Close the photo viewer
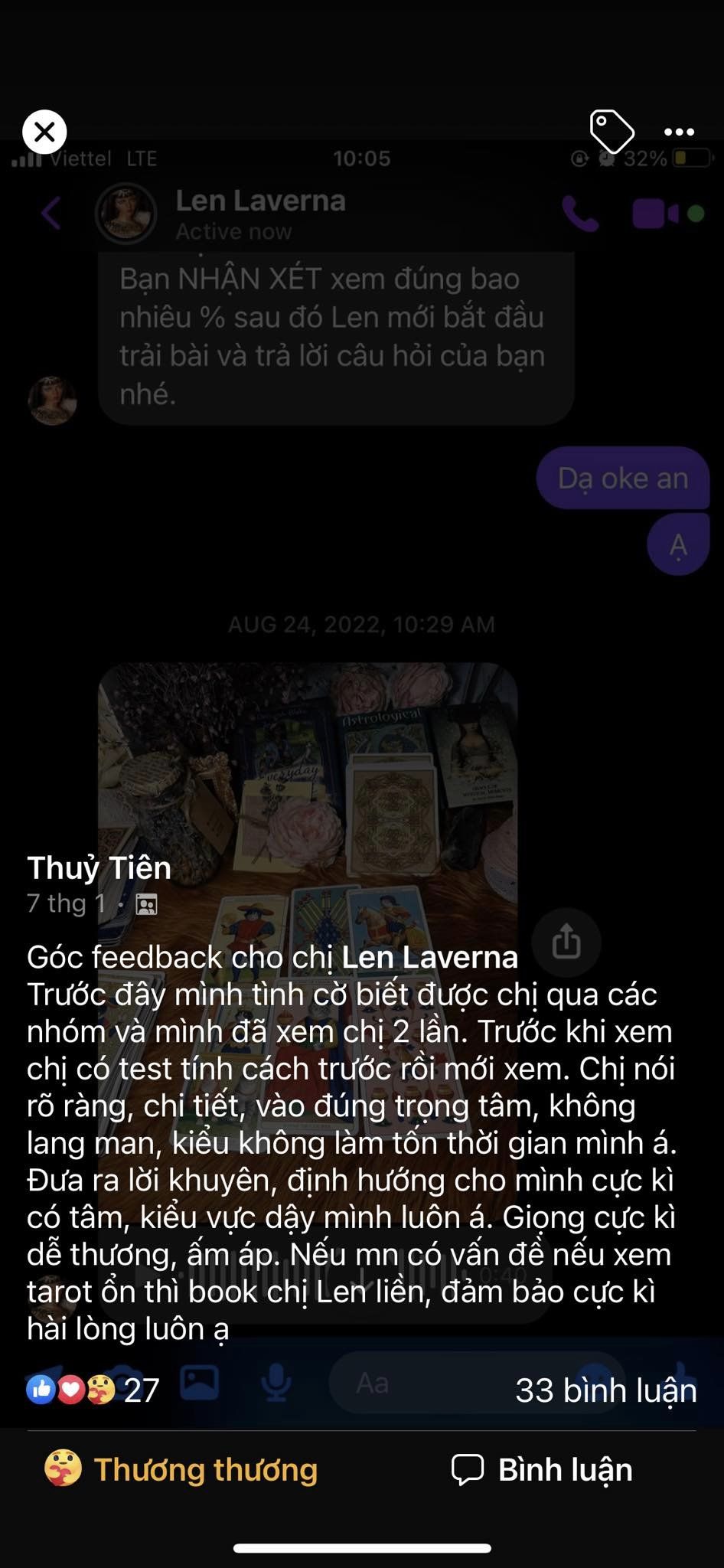Screen dimensions: 724x1568 [x=44, y=132]
